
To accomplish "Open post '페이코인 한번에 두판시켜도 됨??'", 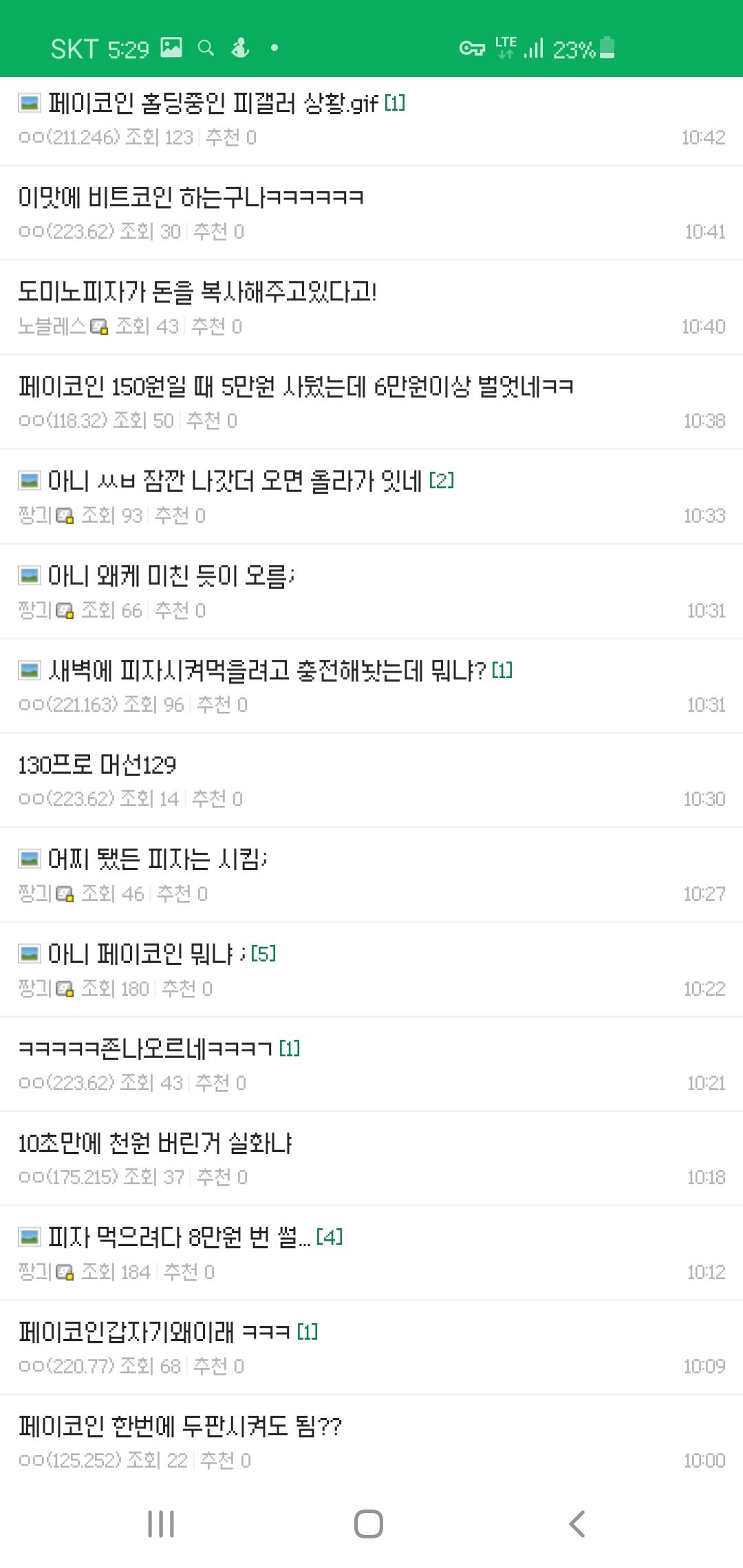I will point(180,1427).
